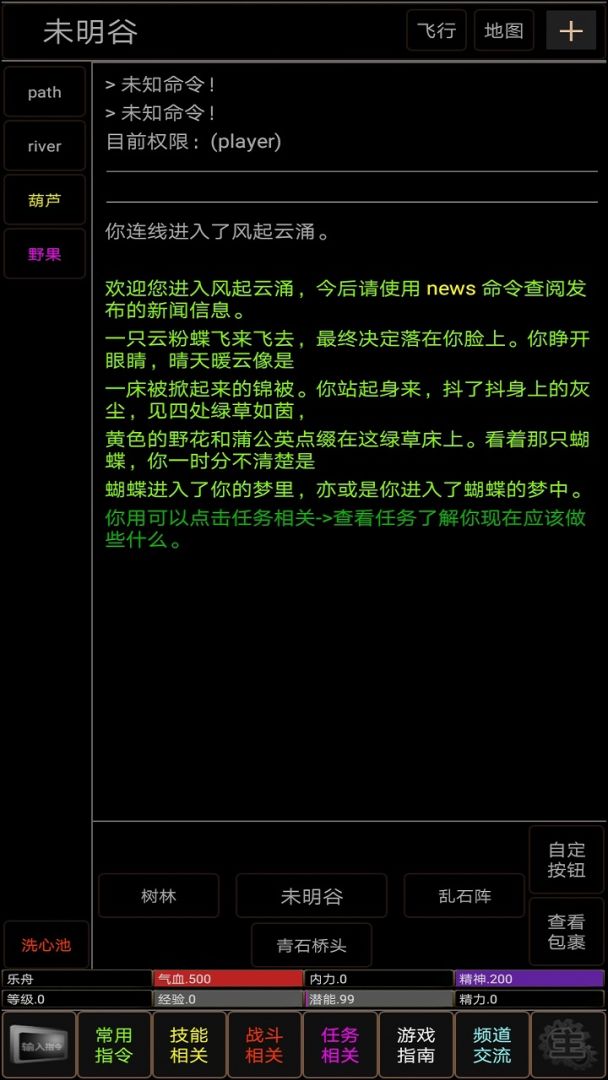The height and width of the screenshot is (1080, 608).
Task: Open the 输入指令 command input
Action: coord(40,1045)
